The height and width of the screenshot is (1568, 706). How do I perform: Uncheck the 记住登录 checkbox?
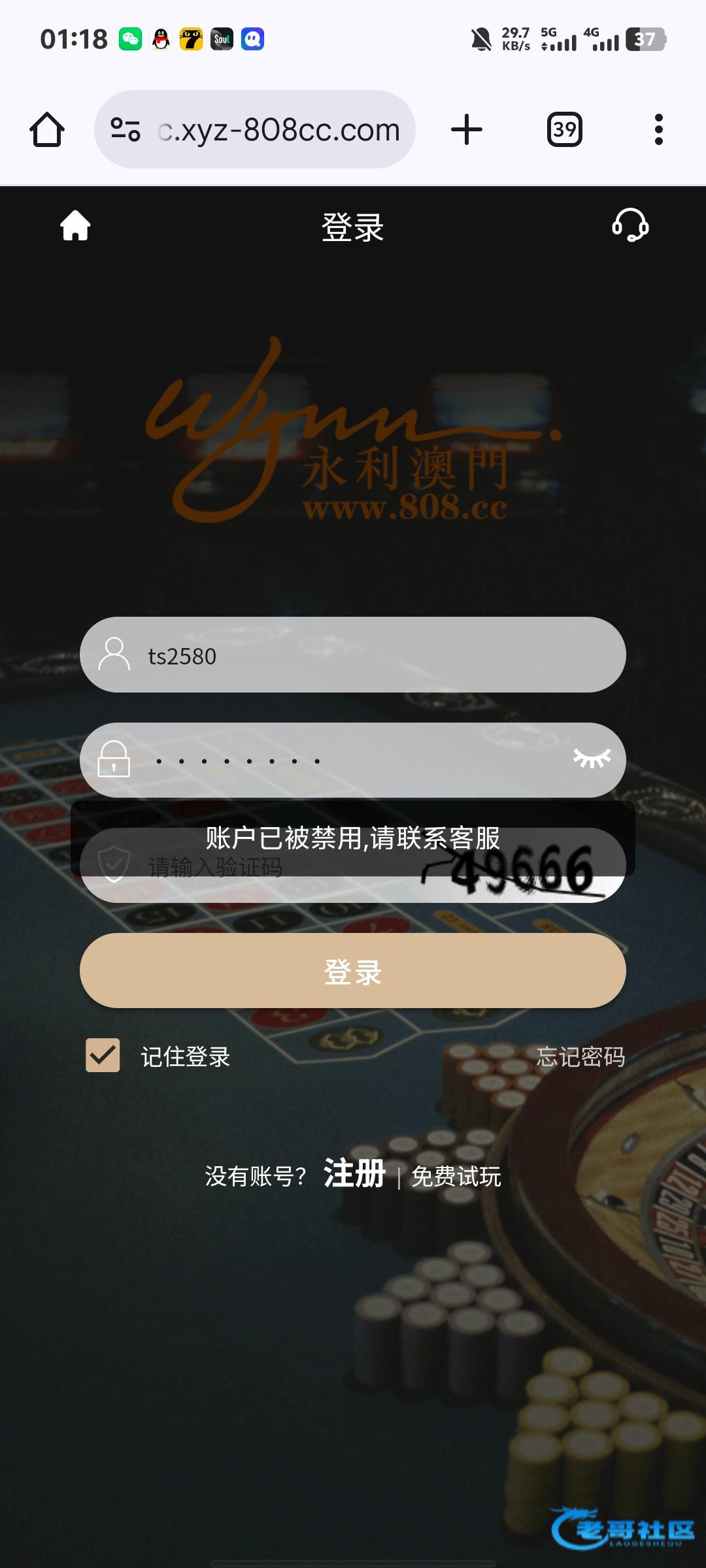tap(103, 1055)
